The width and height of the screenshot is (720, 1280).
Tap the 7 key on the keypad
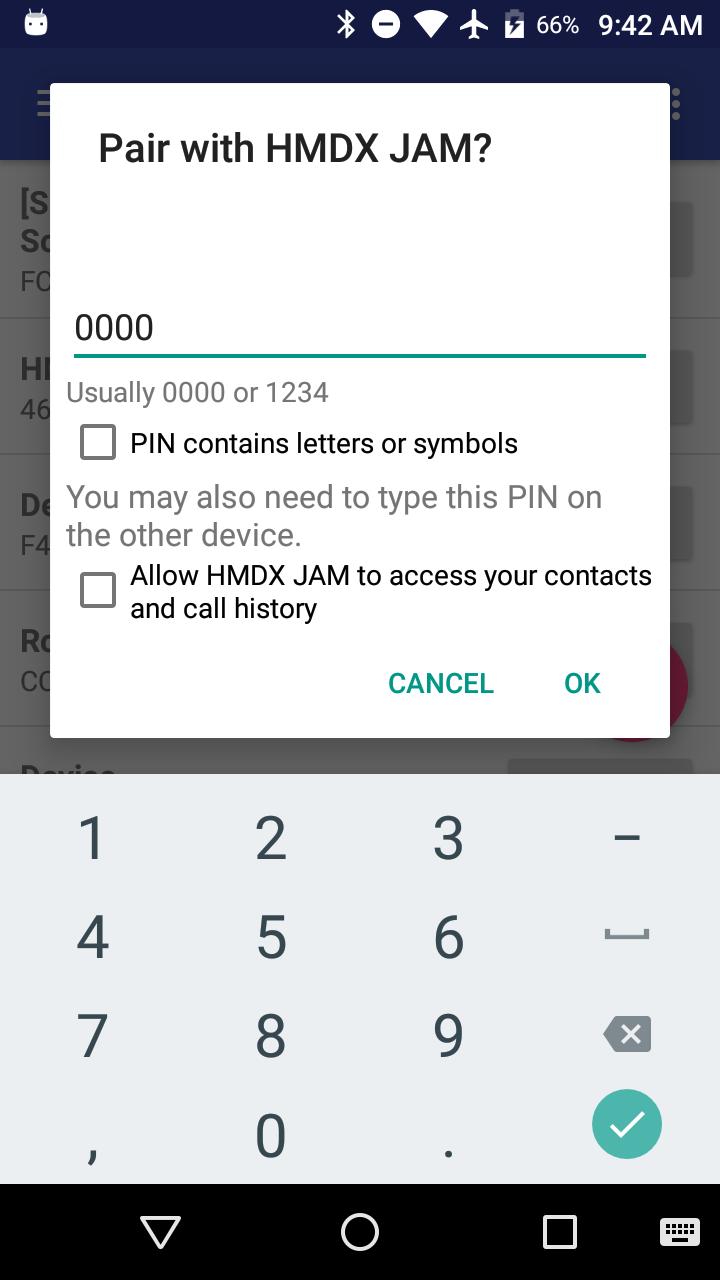pyautogui.click(x=92, y=1035)
